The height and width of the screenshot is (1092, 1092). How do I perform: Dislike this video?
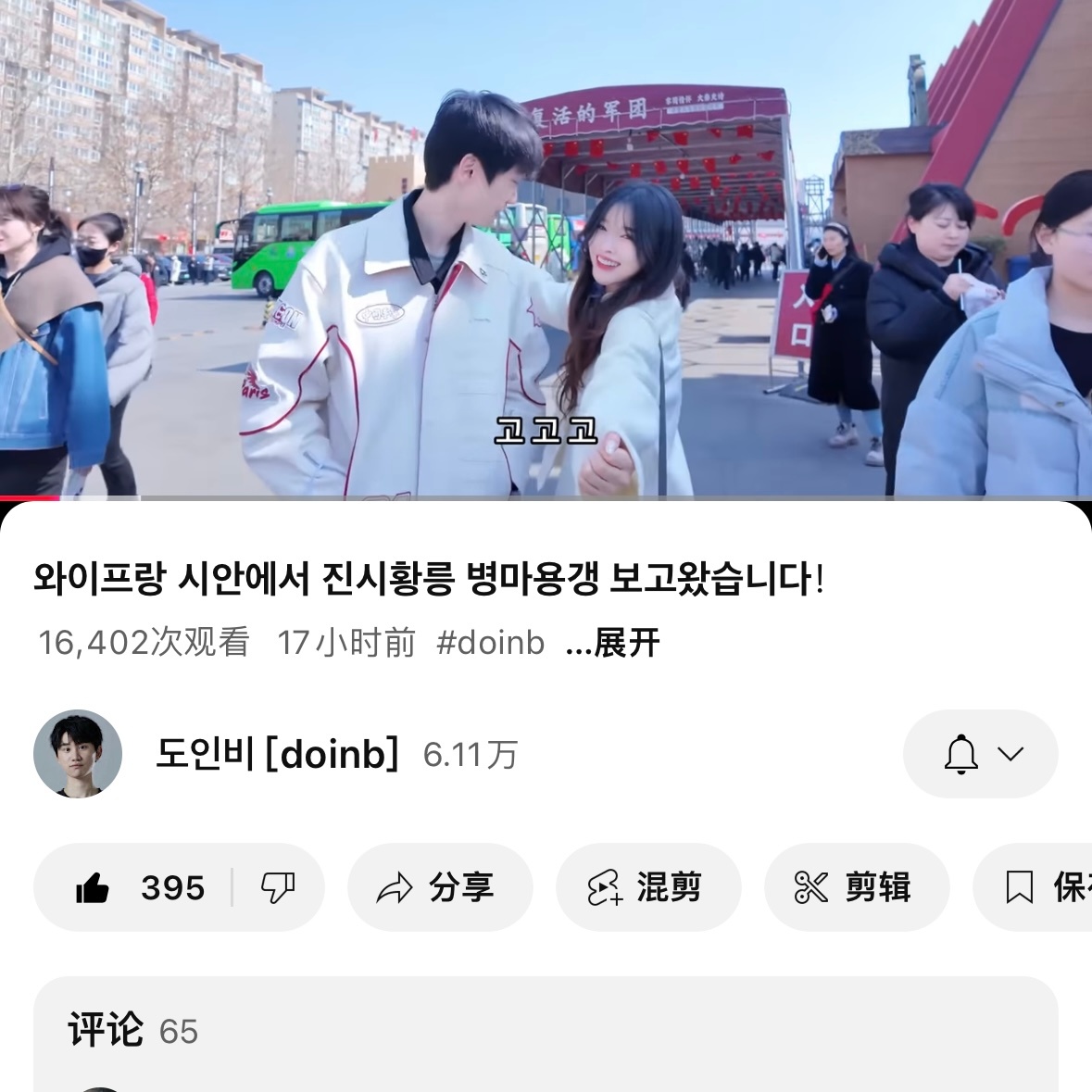pyautogui.click(x=277, y=887)
